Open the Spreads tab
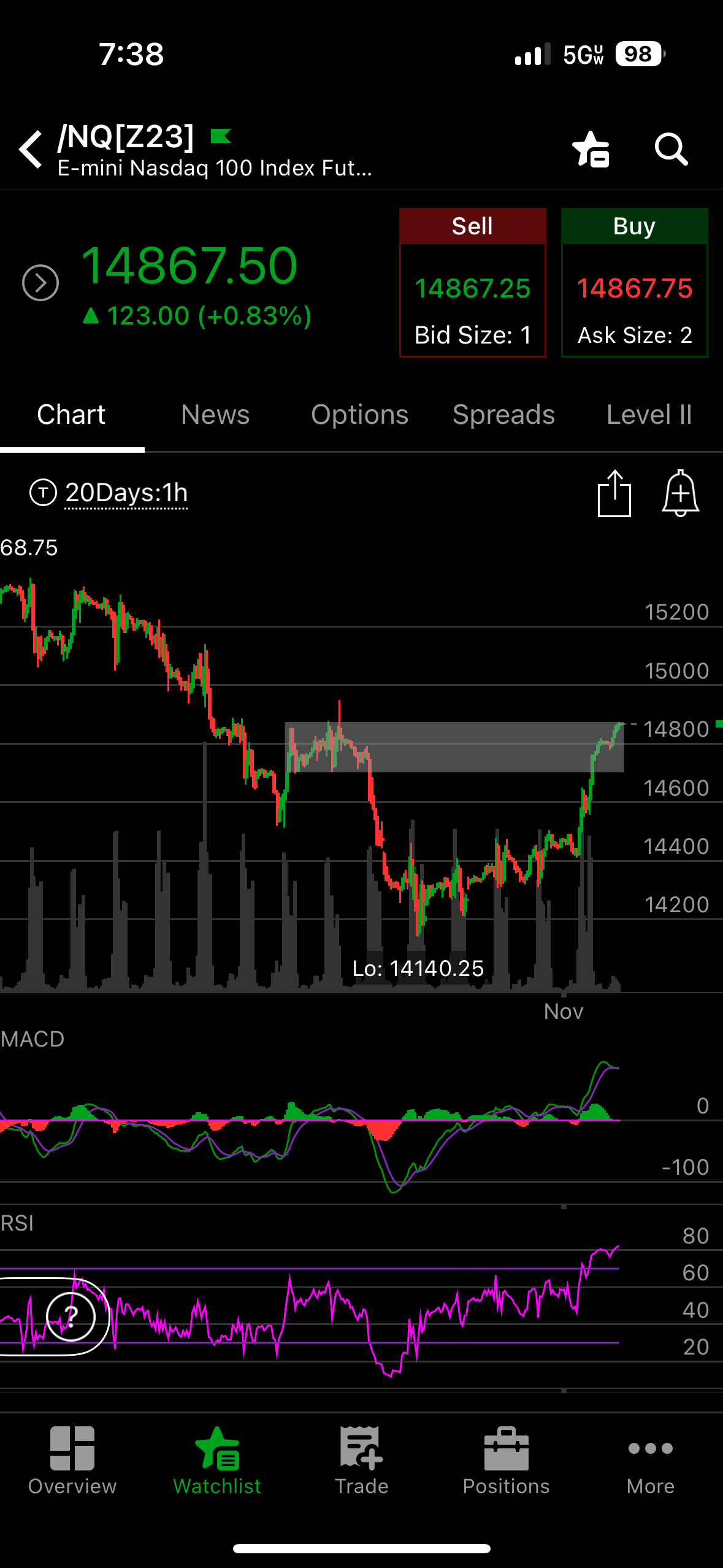Viewport: 723px width, 1568px height. (503, 415)
